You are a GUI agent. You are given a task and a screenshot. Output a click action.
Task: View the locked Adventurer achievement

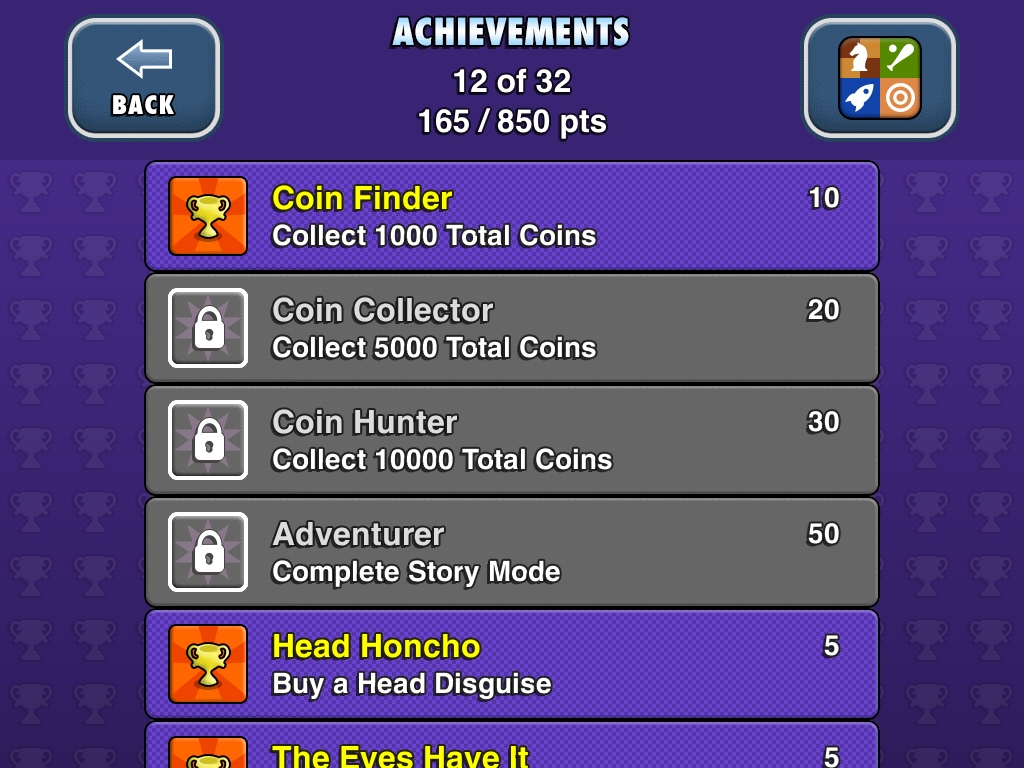(511, 552)
